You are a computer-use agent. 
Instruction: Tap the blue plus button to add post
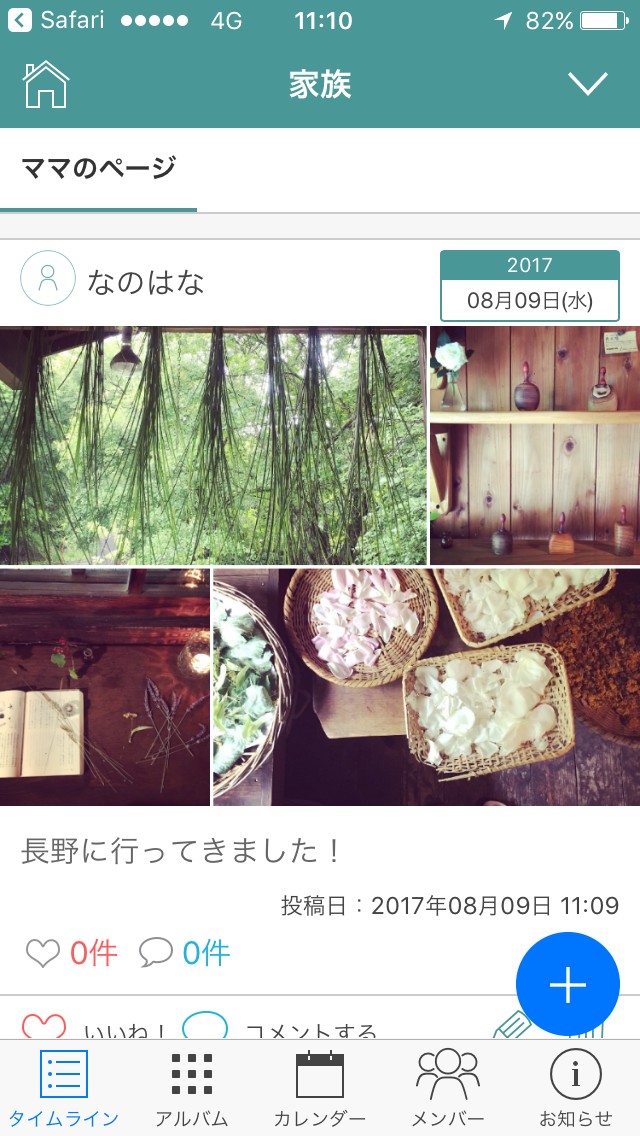567,984
